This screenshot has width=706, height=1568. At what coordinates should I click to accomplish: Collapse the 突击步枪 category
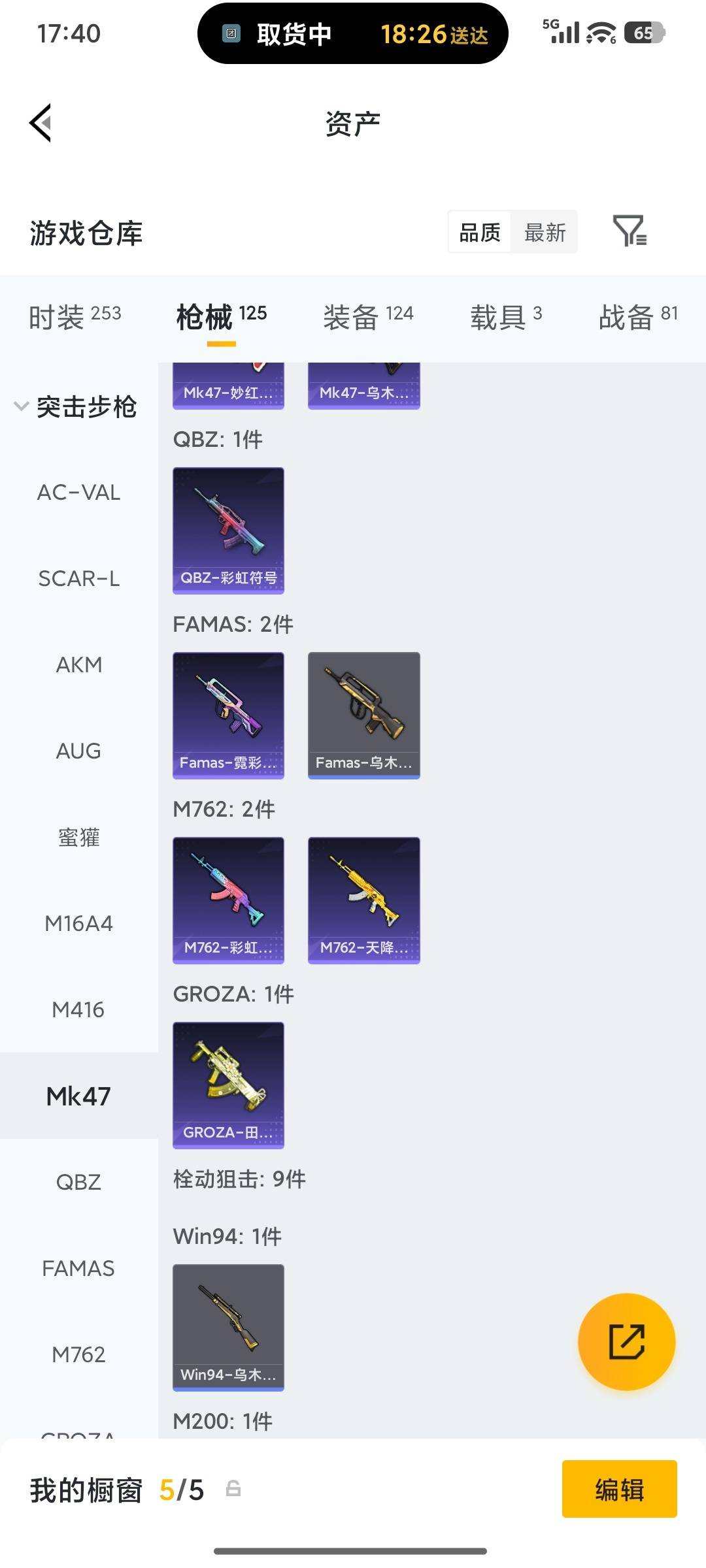76,406
